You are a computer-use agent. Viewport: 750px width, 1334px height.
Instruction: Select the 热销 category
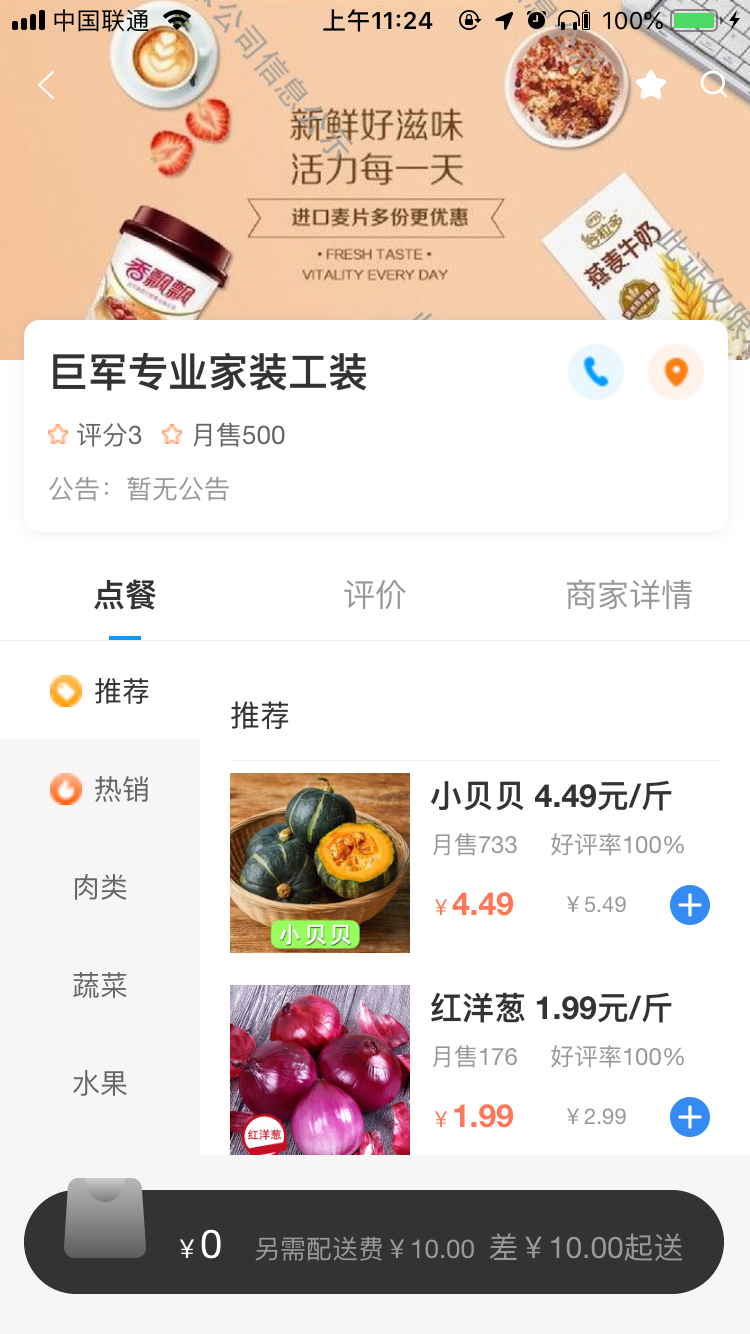tap(100, 789)
